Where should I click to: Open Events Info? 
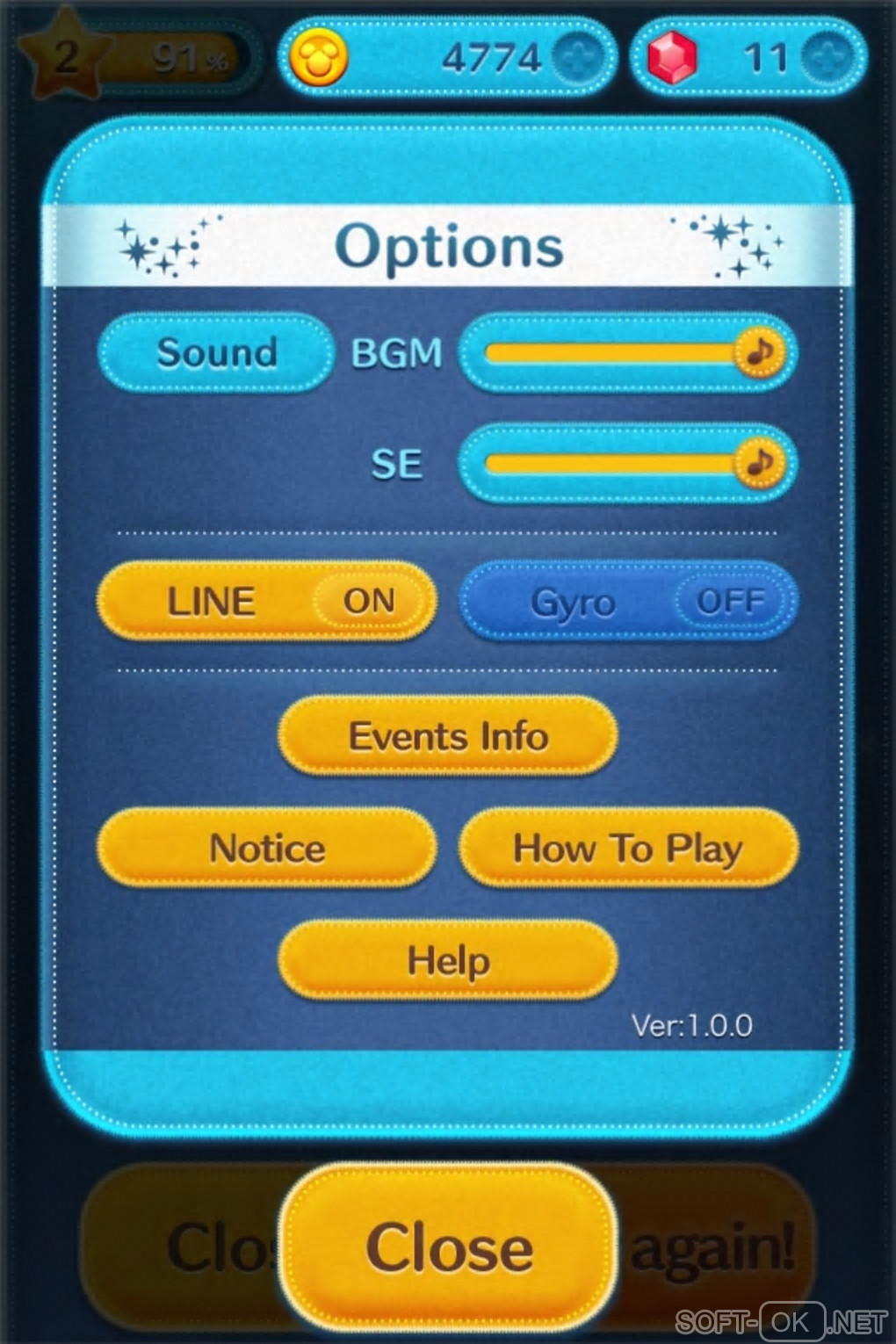[x=448, y=736]
